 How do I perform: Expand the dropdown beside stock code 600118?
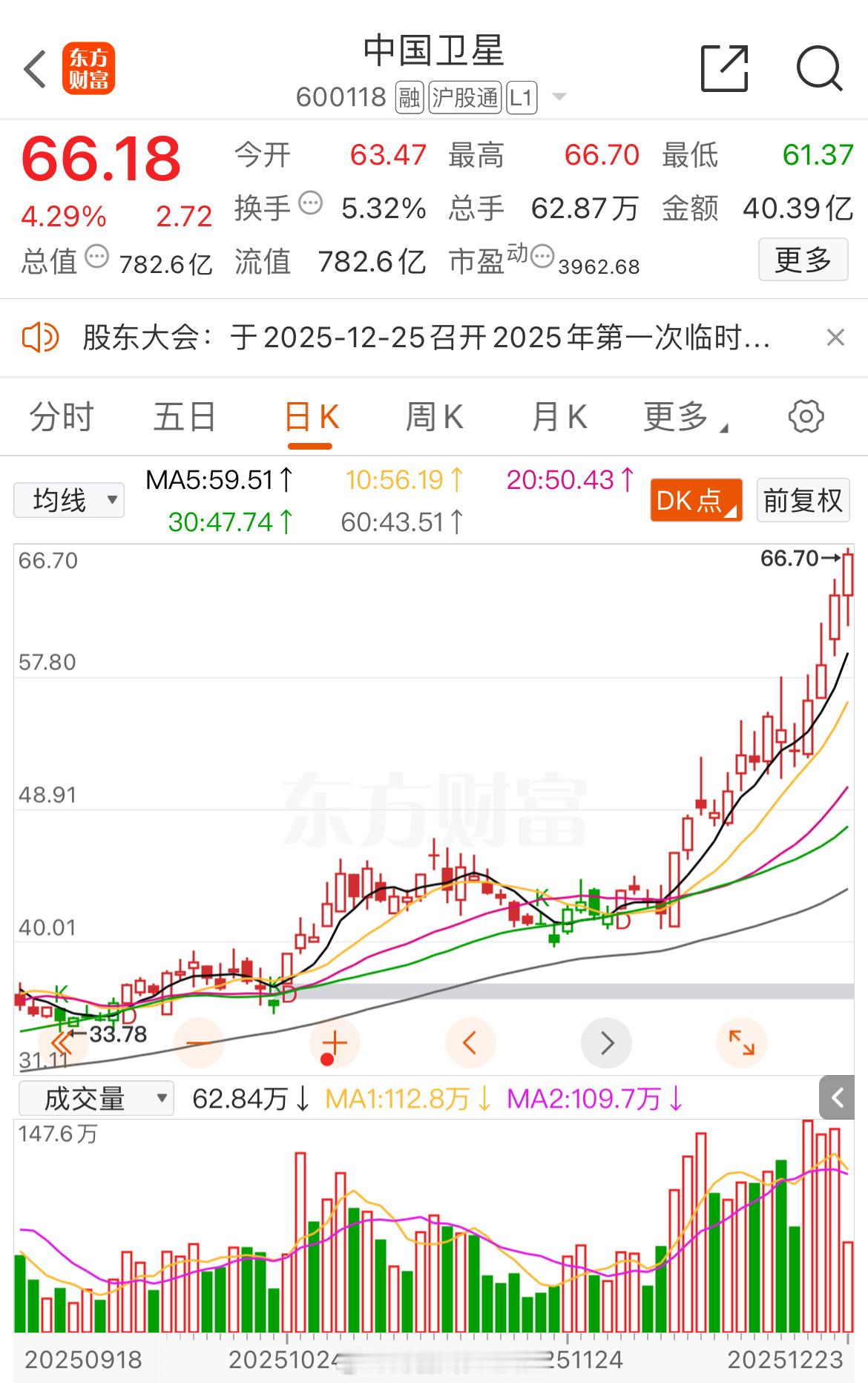pyautogui.click(x=560, y=96)
